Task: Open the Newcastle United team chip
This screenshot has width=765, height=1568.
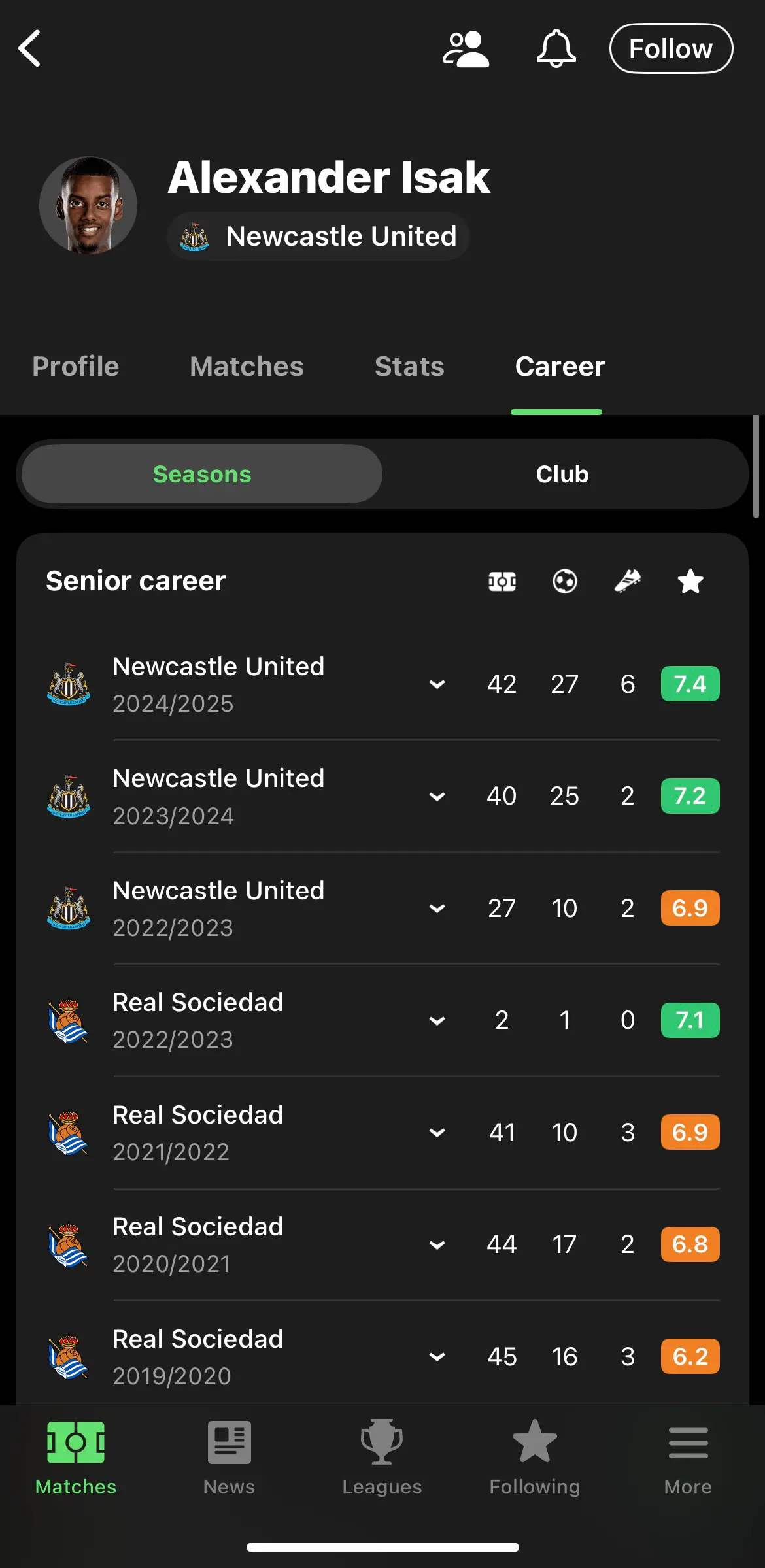Action: (x=318, y=236)
